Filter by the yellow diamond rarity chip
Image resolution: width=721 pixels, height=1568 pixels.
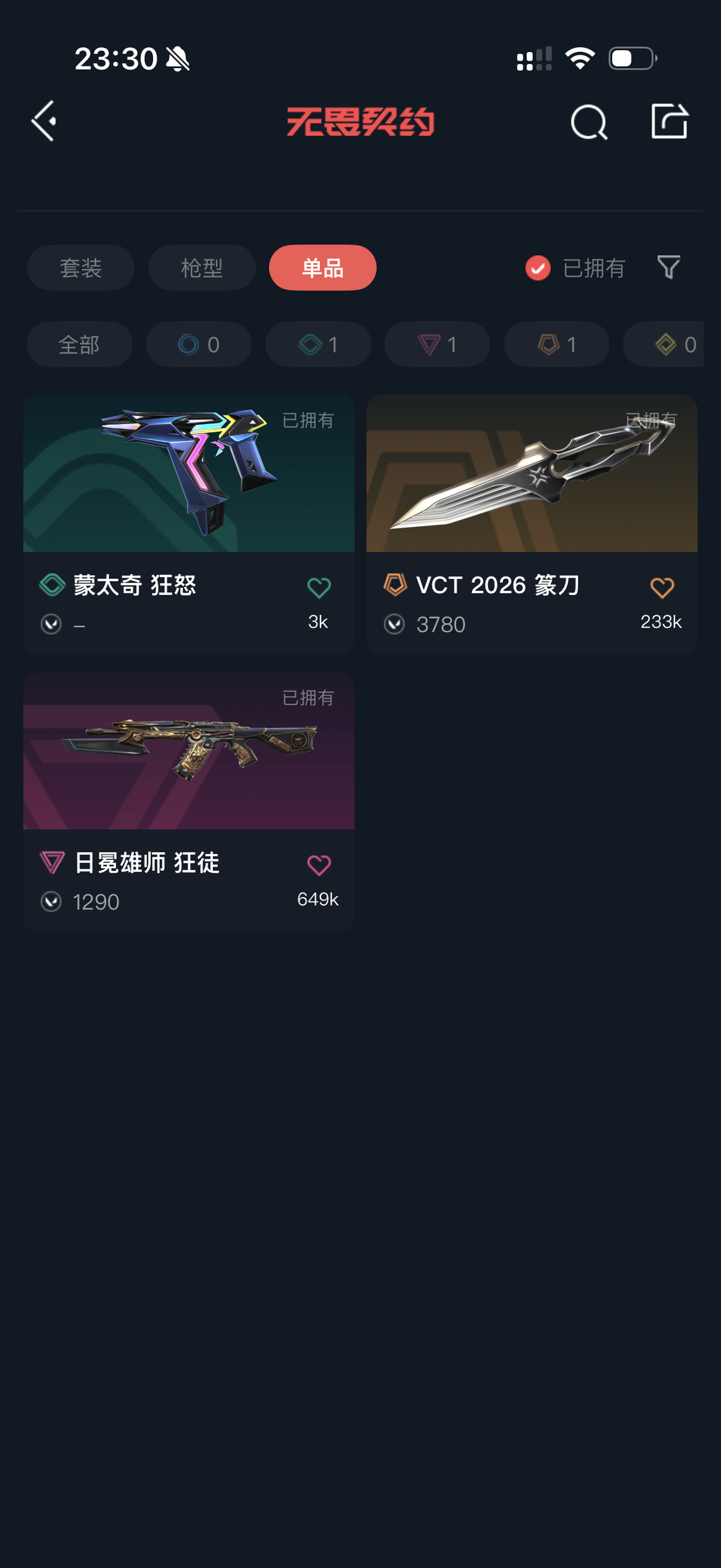point(664,345)
